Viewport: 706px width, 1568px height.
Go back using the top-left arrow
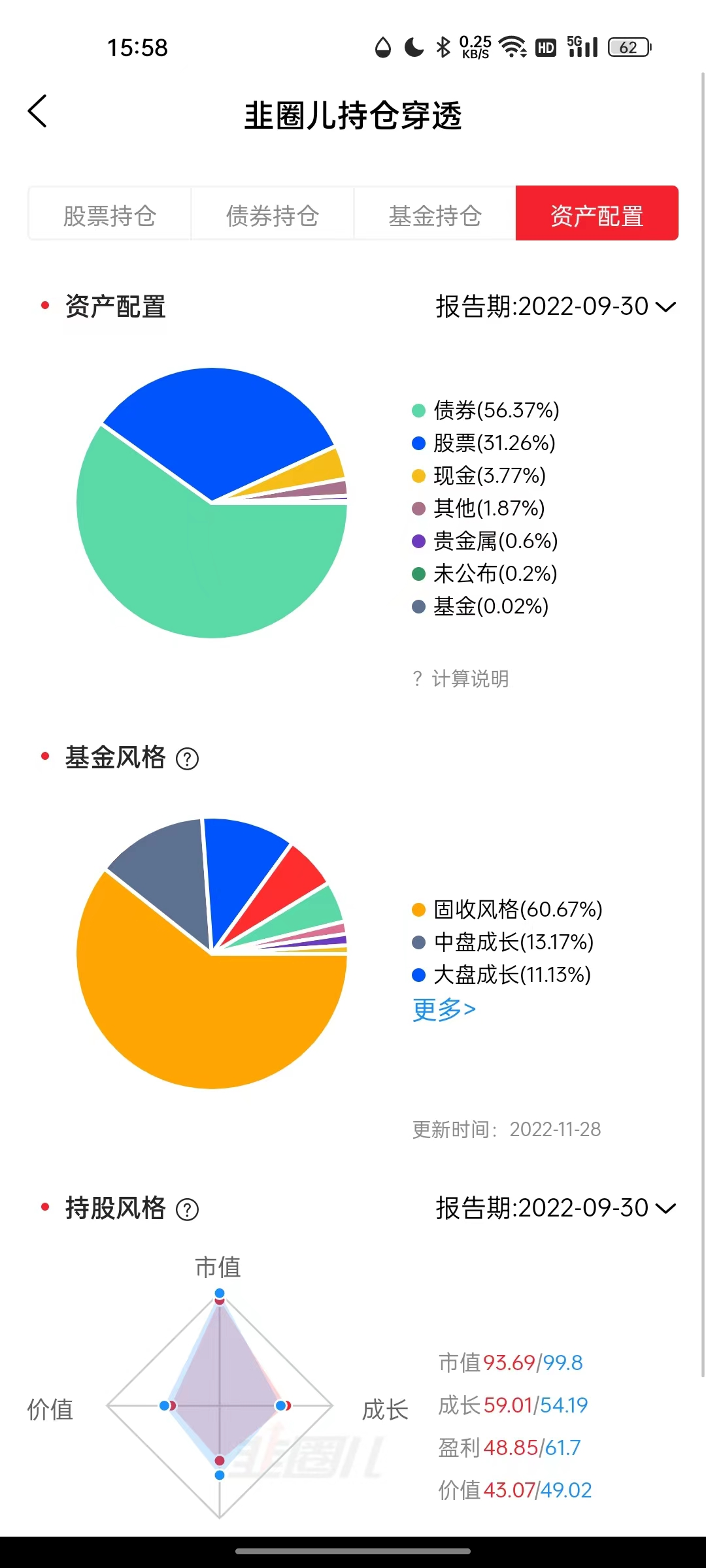click(x=38, y=111)
